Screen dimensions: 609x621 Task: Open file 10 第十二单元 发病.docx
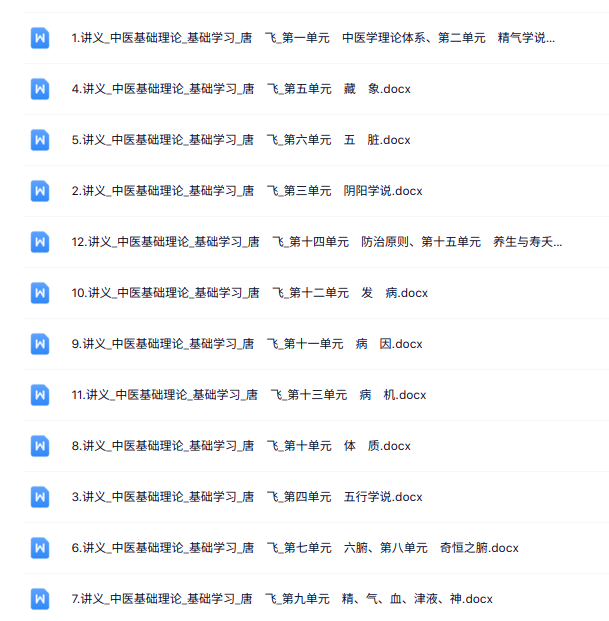click(x=249, y=293)
